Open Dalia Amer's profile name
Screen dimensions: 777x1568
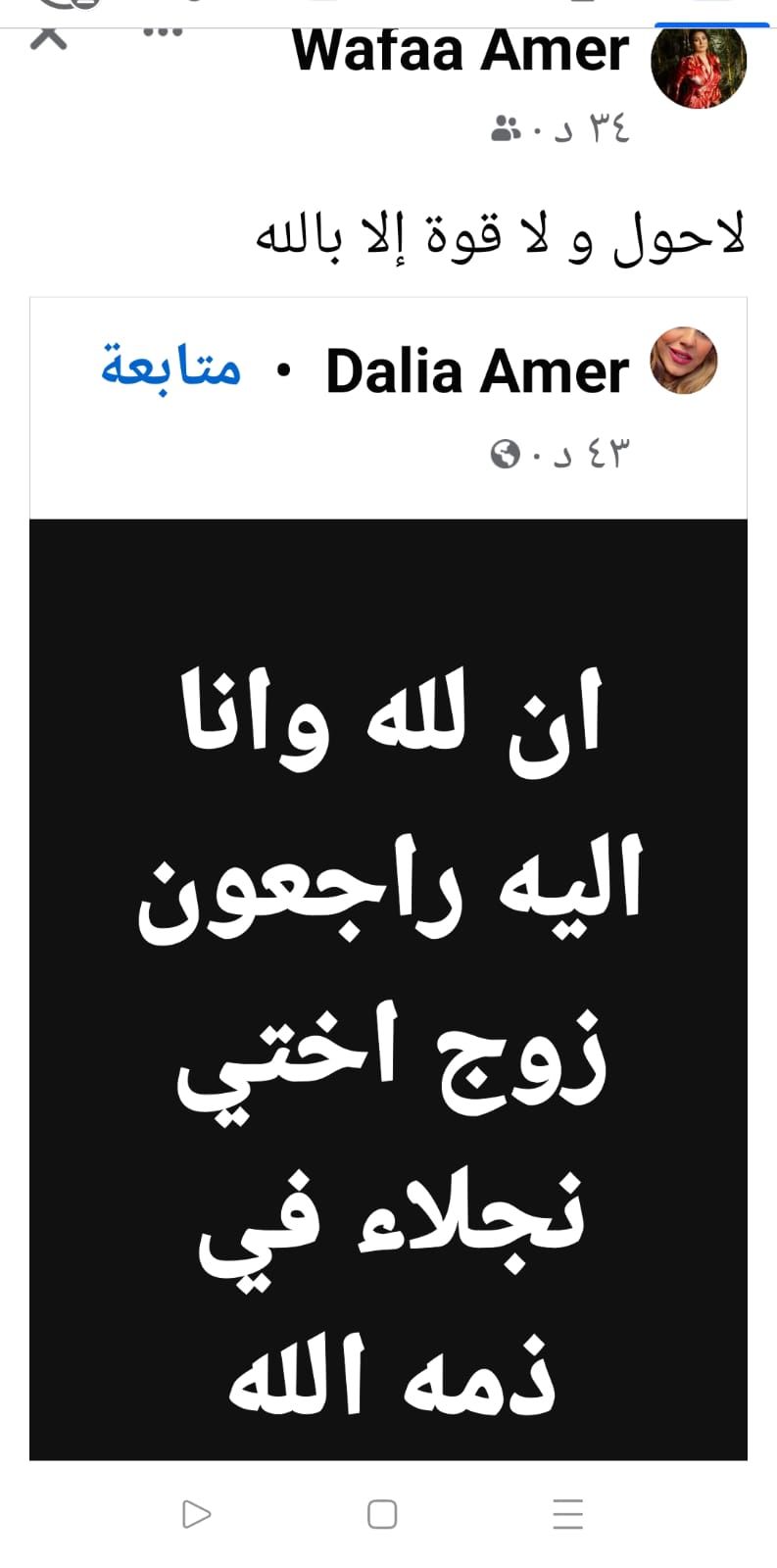(x=477, y=372)
